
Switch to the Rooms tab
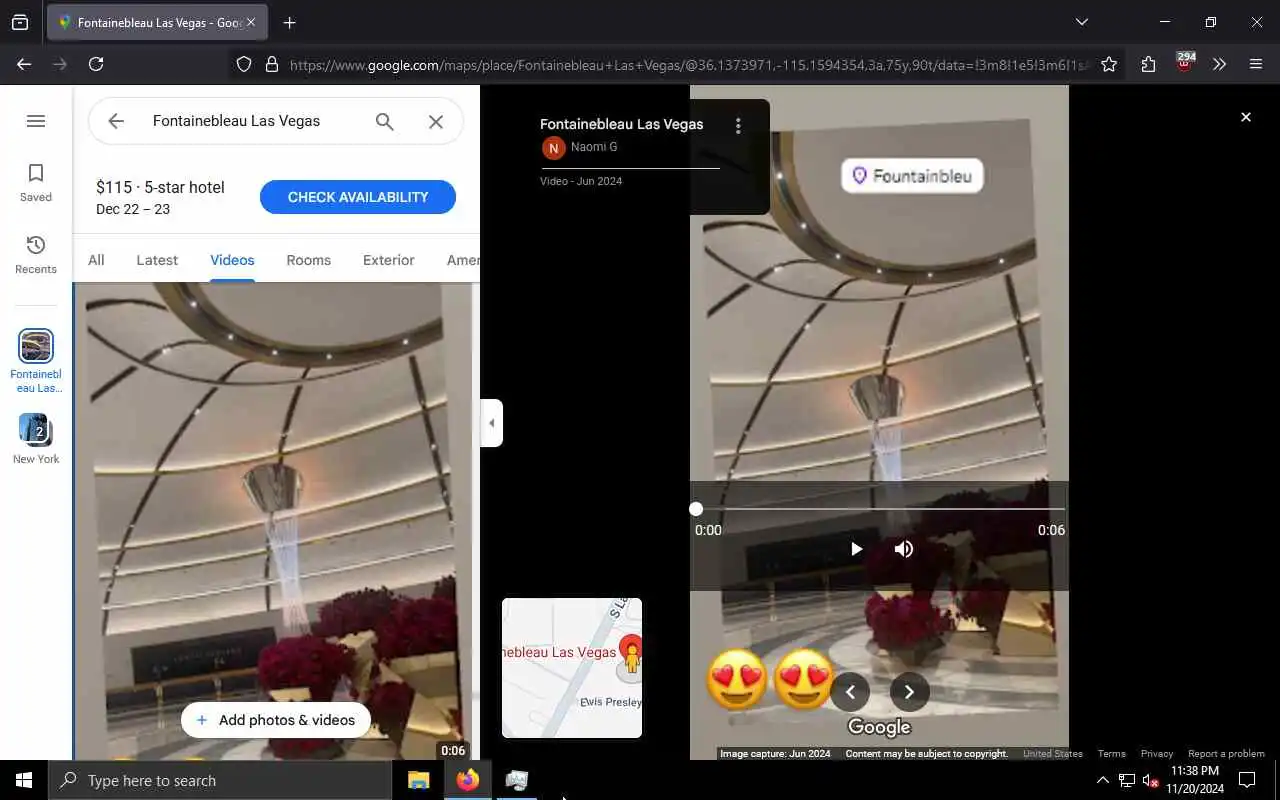(308, 260)
